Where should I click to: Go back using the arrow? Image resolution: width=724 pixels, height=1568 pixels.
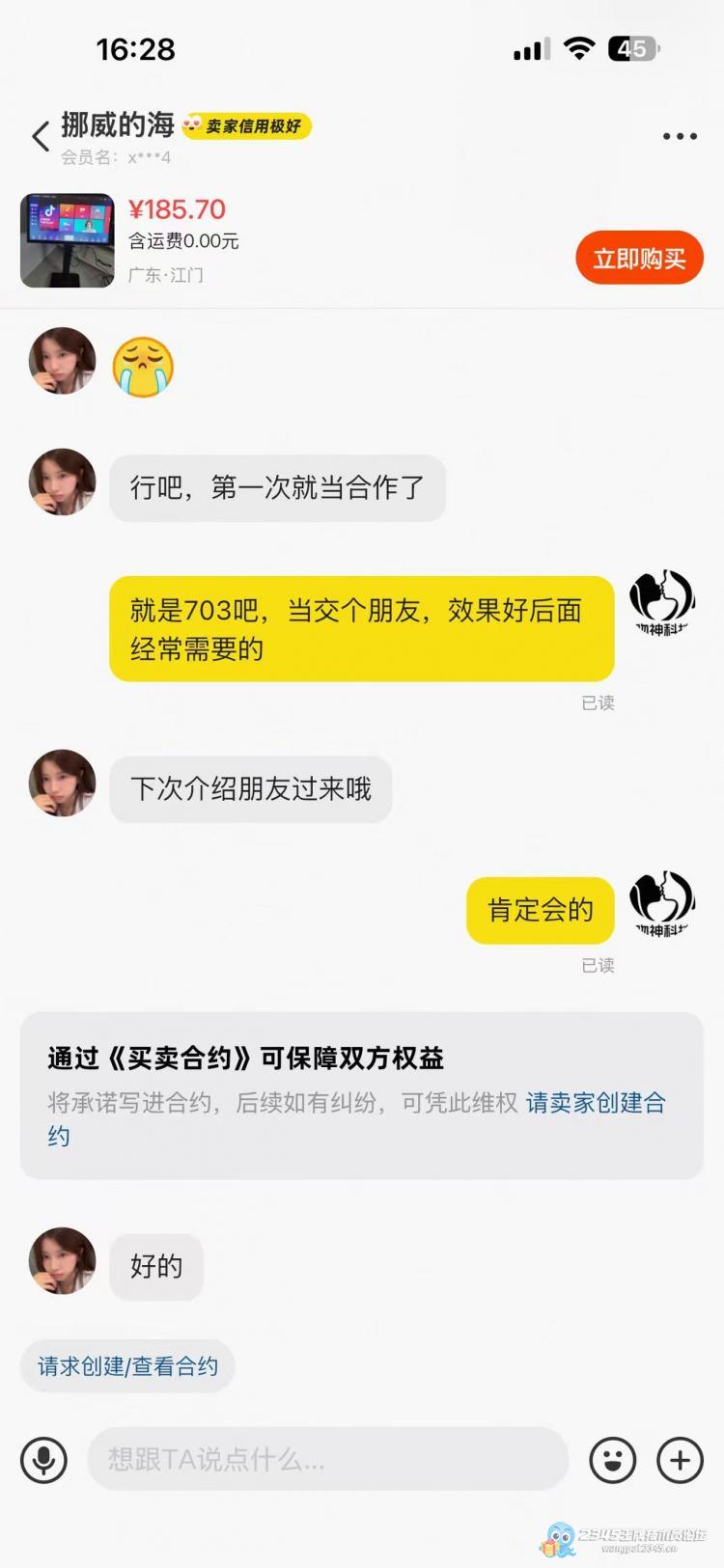point(41,137)
